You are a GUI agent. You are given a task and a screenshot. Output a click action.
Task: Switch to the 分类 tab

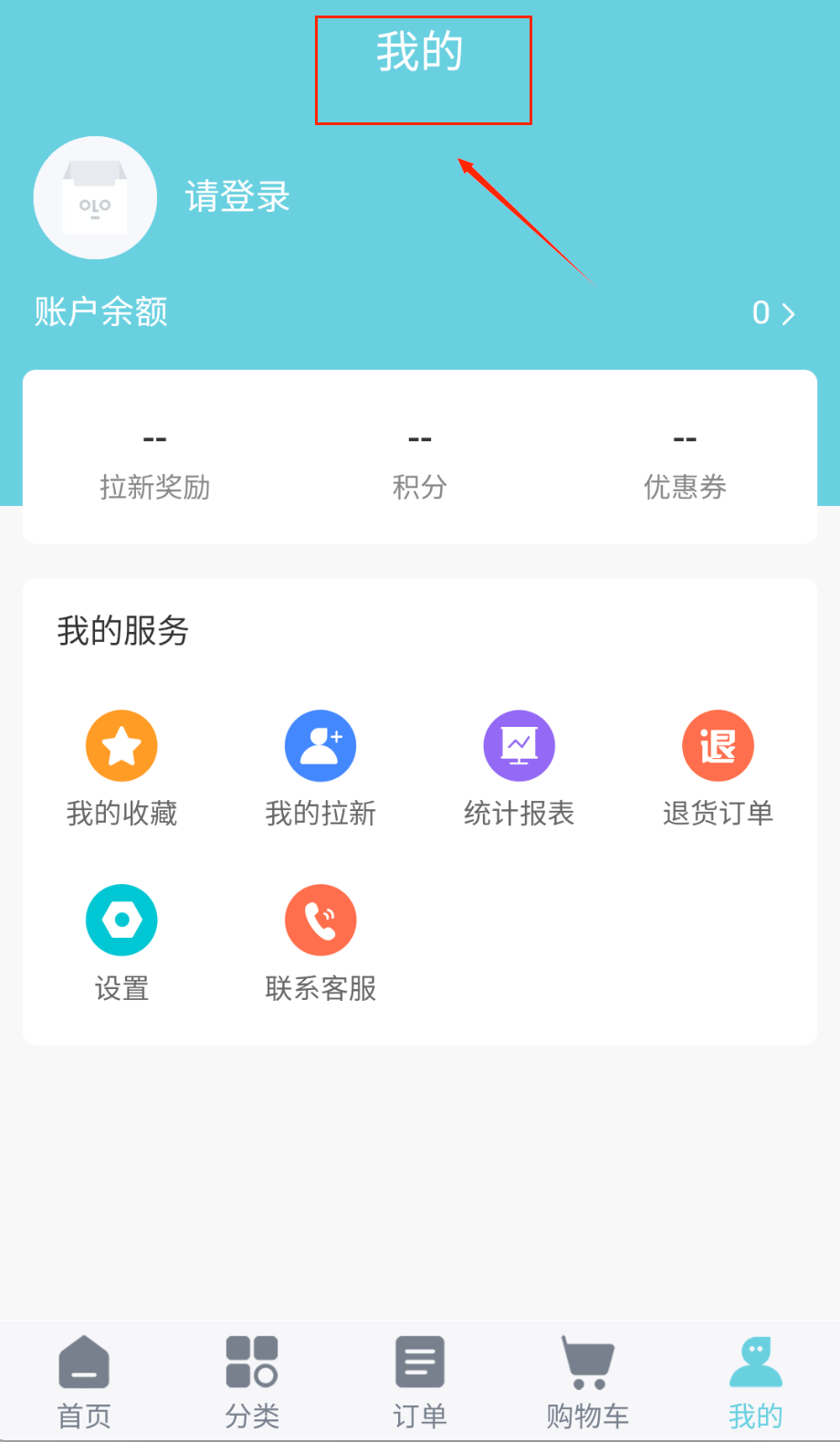point(252,1381)
